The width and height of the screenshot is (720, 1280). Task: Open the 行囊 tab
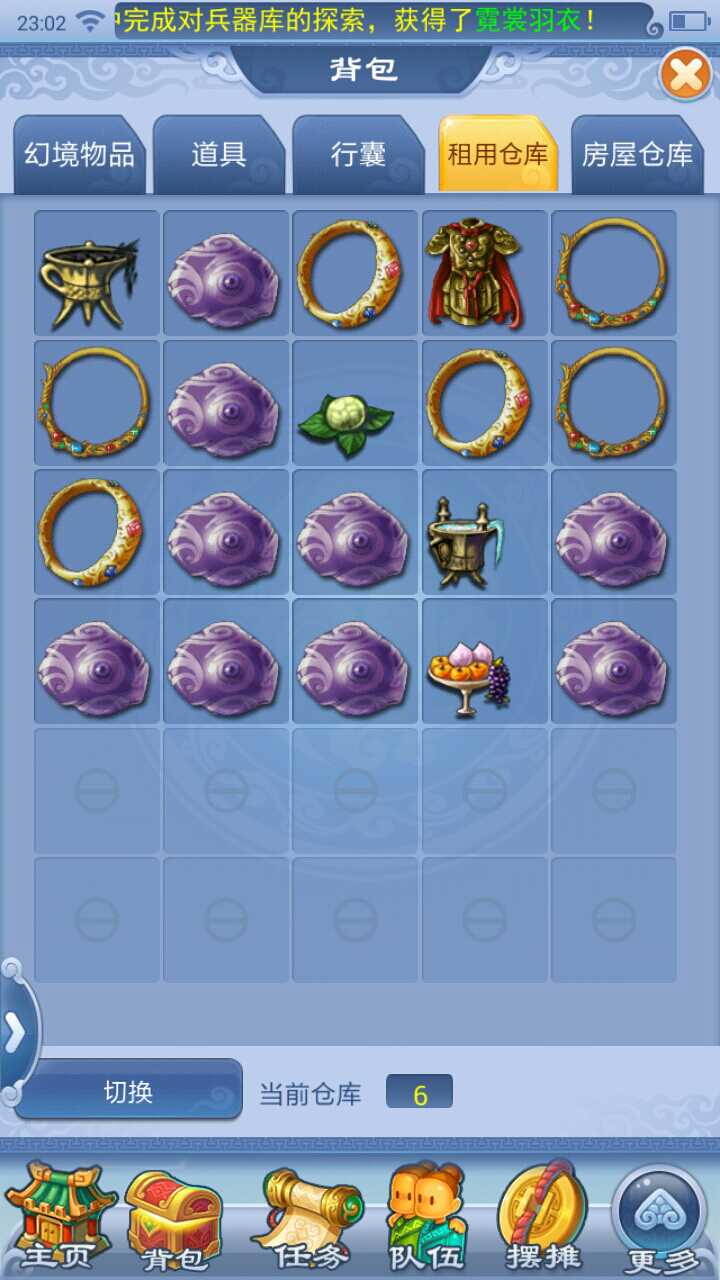click(x=358, y=155)
